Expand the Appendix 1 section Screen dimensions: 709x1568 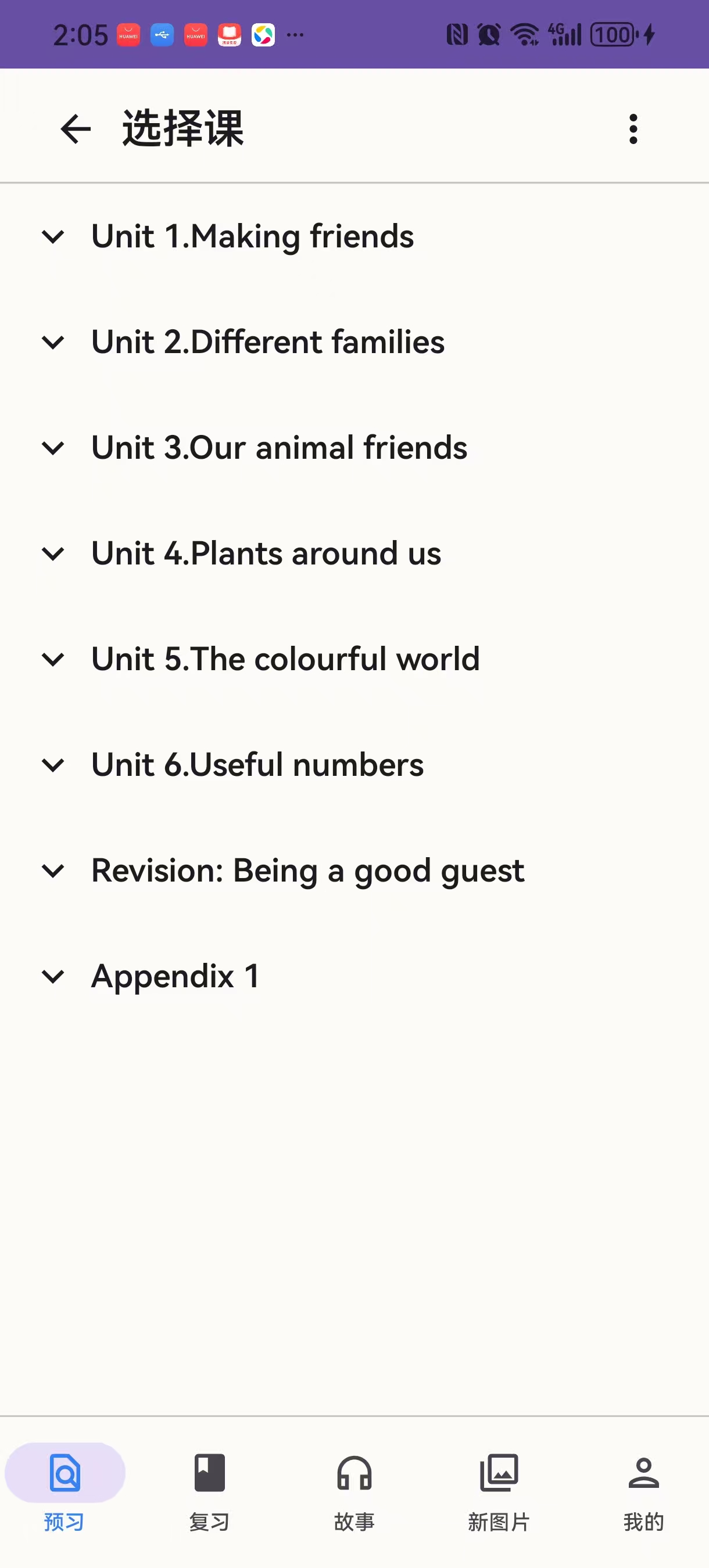coord(176,976)
